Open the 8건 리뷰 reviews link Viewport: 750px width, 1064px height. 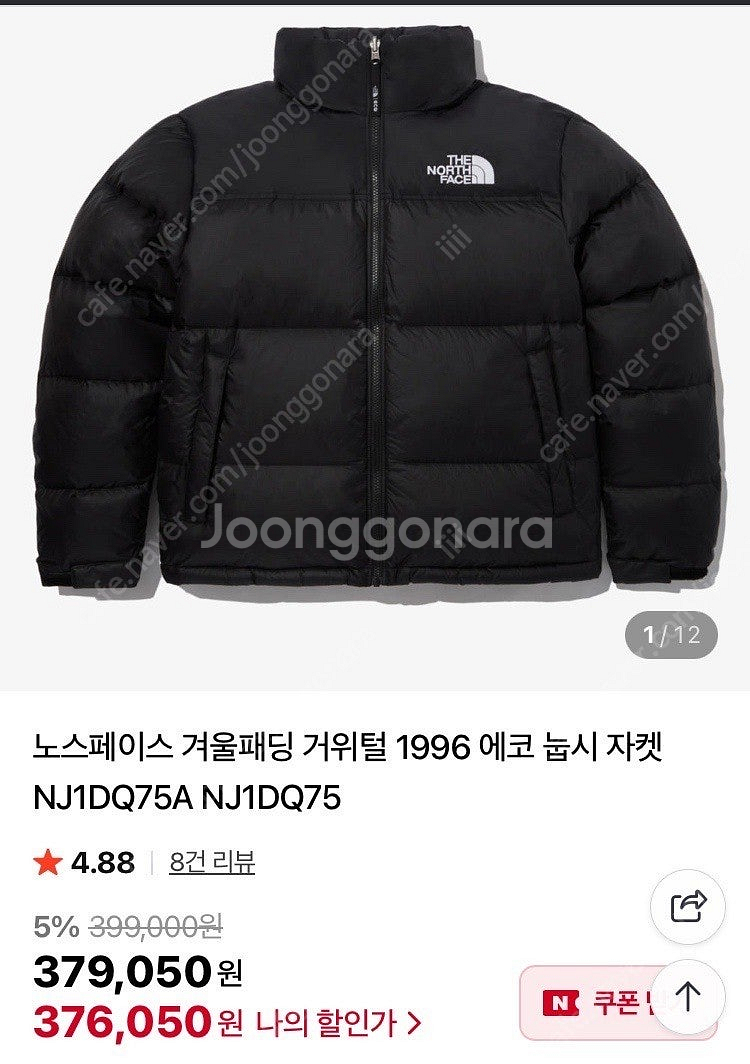(x=211, y=862)
